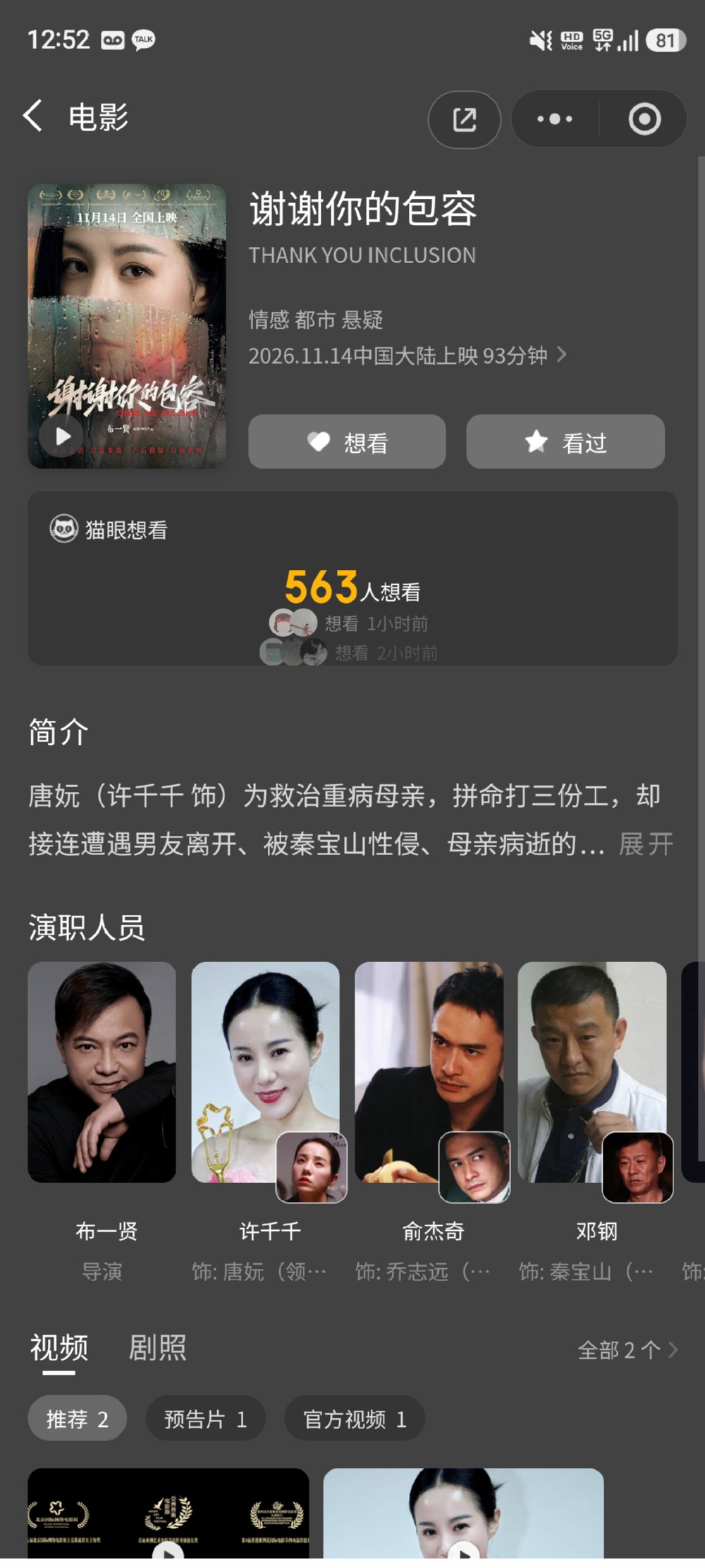Viewport: 705px width, 1568px height.
Task: Open actor 俞杰奇's profile
Action: 429,1119
